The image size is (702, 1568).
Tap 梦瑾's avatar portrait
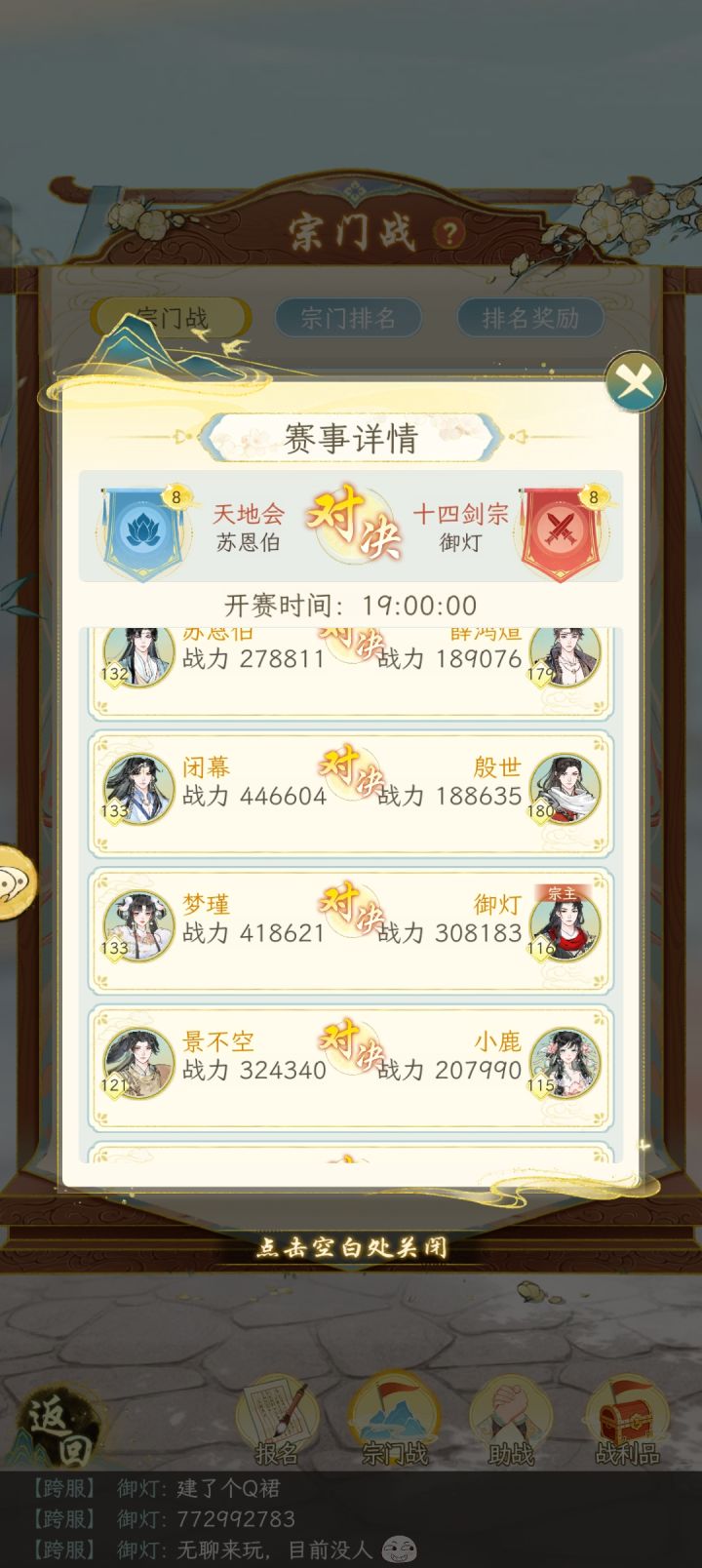[x=136, y=925]
